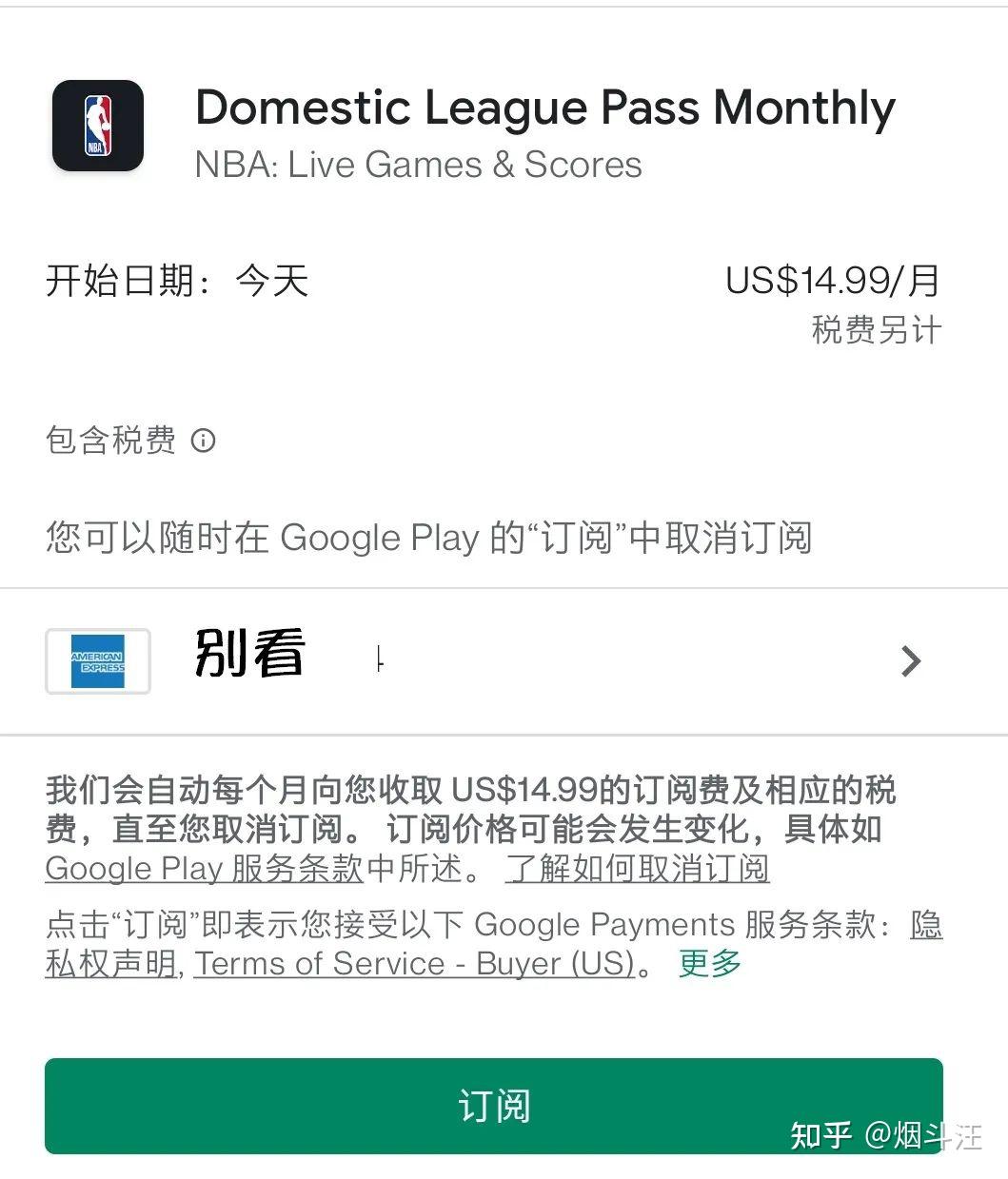Click the NBA app icon
The width and height of the screenshot is (1008, 1179).
pos(96,126)
